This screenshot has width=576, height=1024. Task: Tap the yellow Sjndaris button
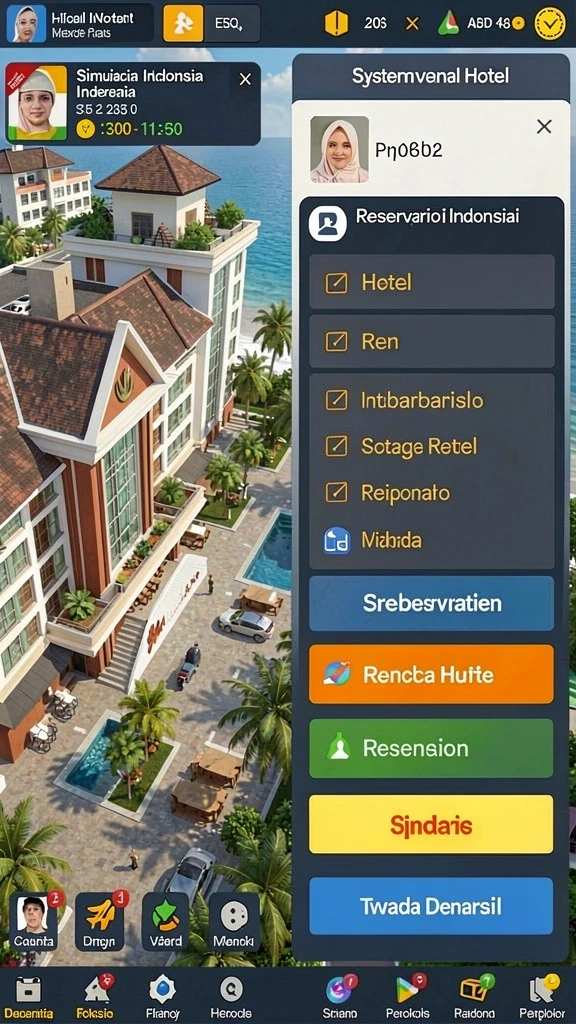click(x=431, y=824)
